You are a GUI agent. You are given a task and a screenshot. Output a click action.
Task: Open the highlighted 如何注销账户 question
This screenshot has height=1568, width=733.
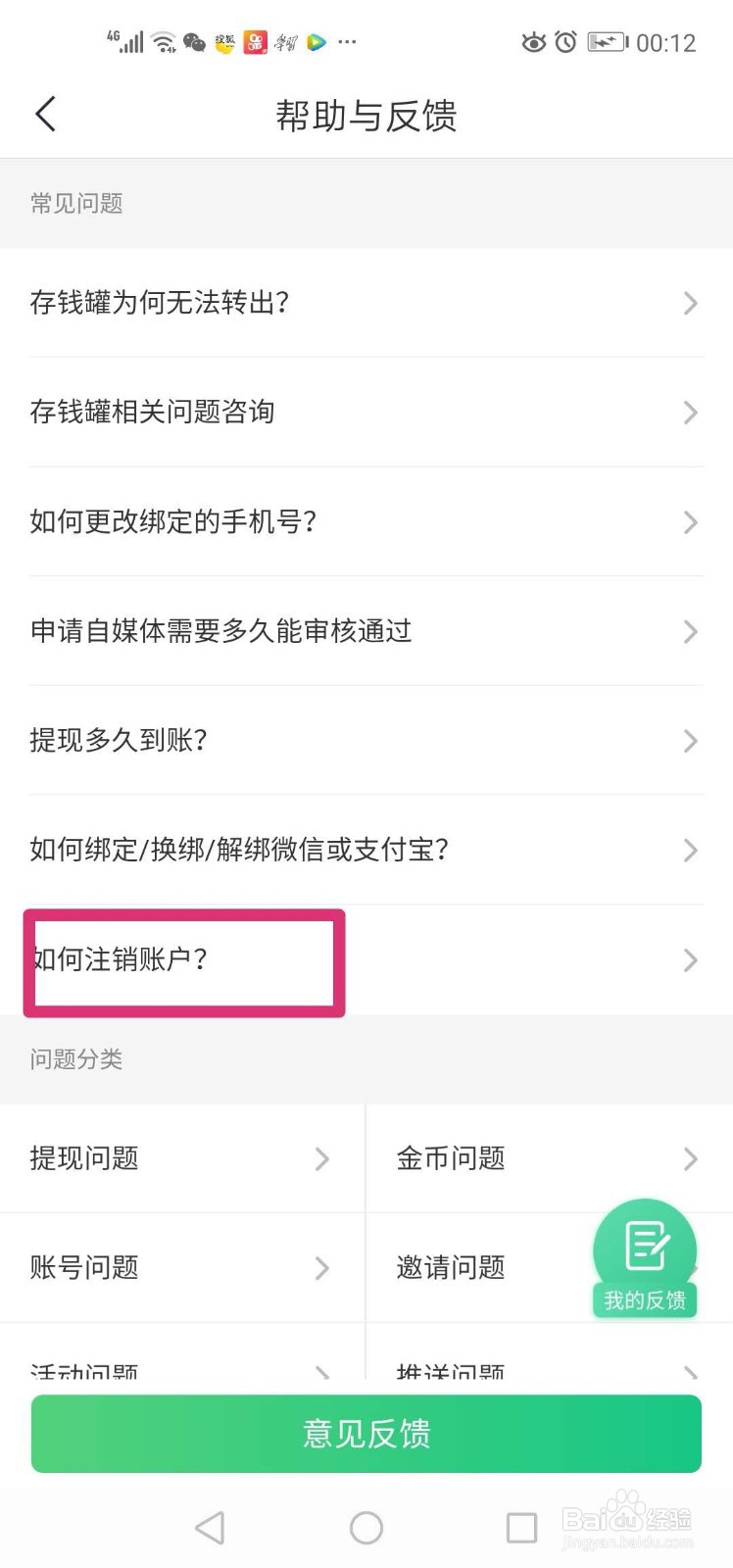pos(182,960)
